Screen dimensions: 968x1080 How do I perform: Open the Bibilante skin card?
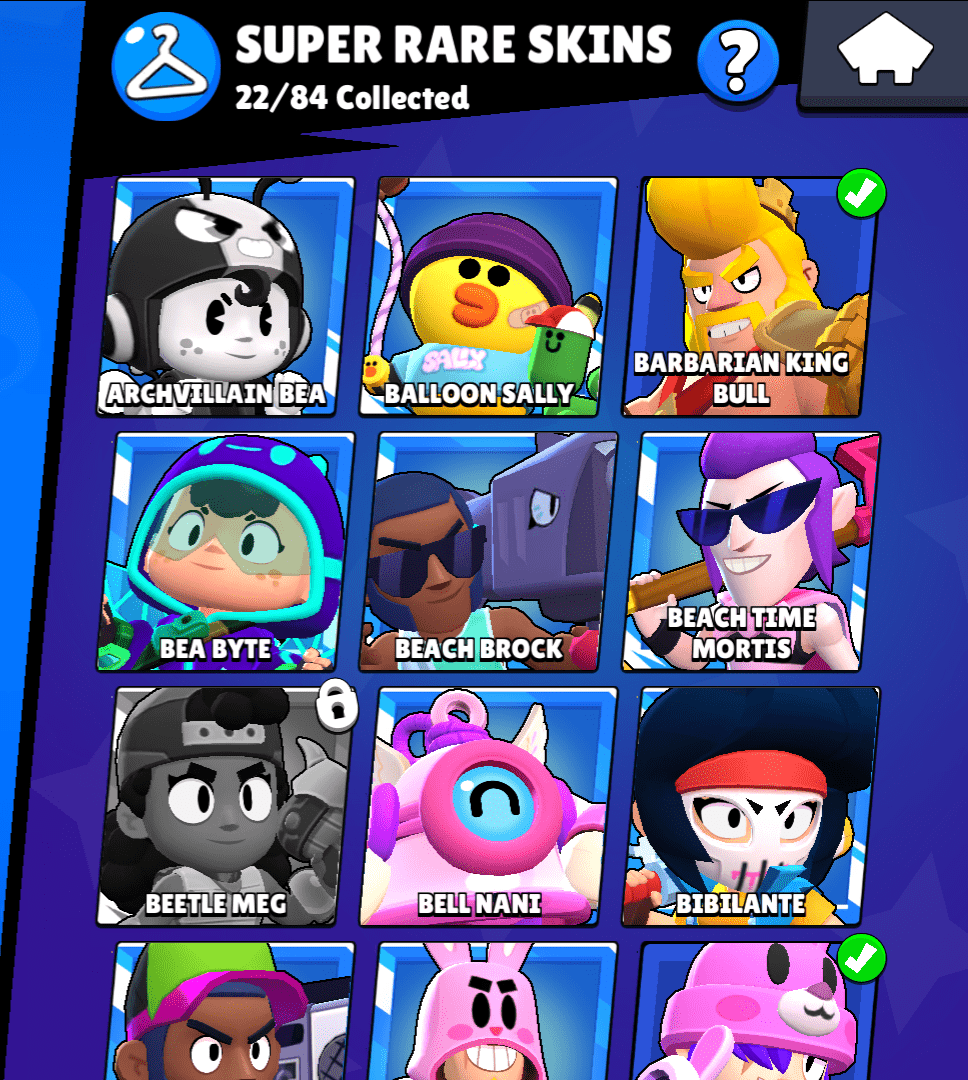pyautogui.click(x=752, y=806)
